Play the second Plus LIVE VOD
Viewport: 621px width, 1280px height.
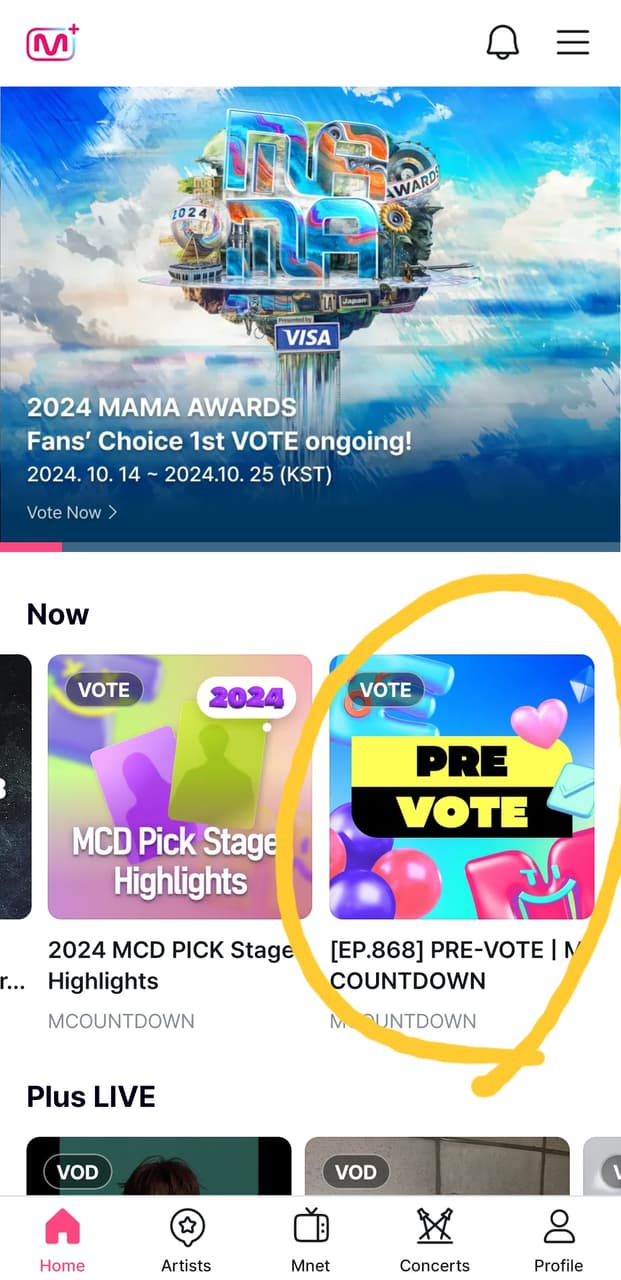click(436, 1166)
